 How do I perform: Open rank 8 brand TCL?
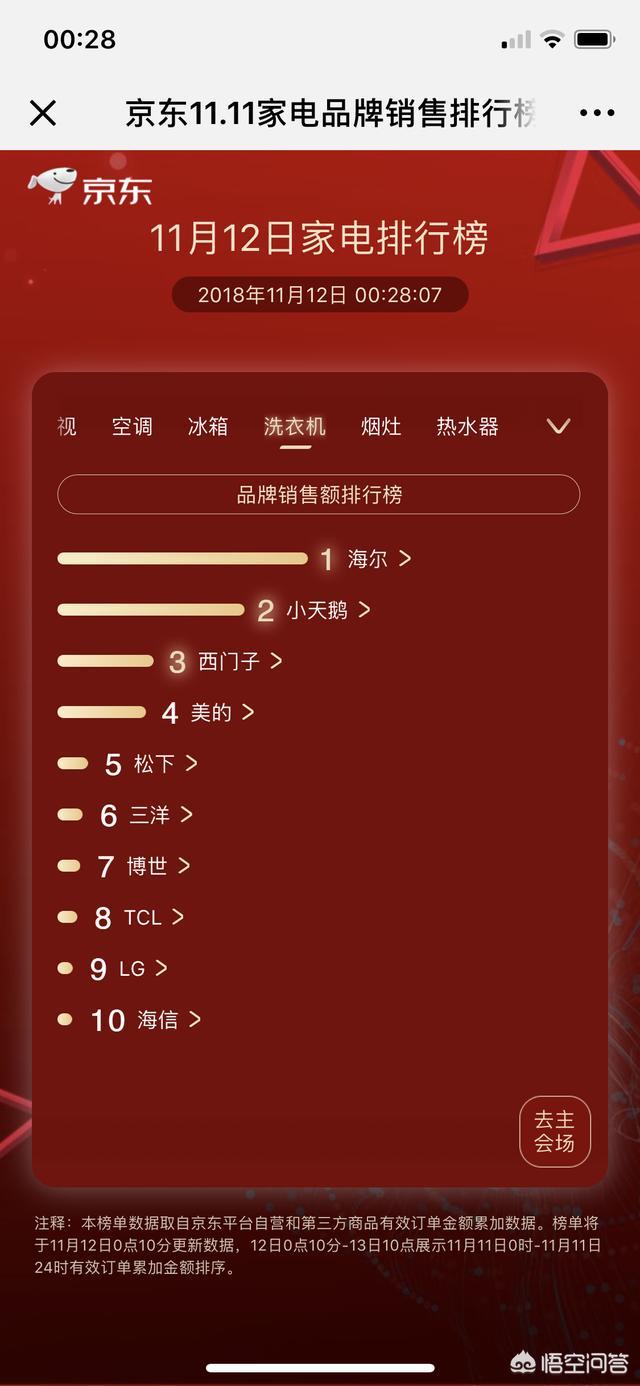point(153,917)
